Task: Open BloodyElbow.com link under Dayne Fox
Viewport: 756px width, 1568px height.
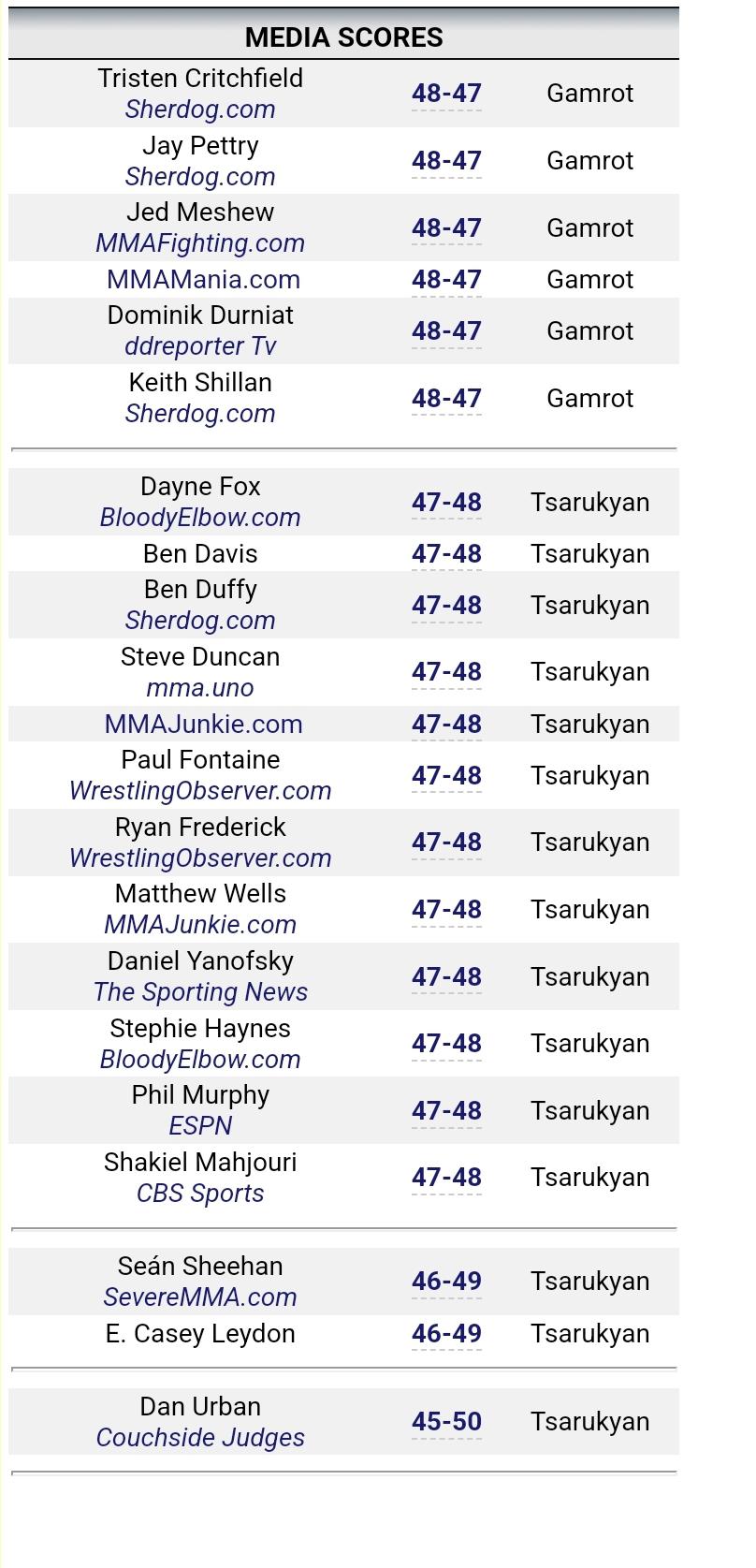Action: tap(200, 518)
